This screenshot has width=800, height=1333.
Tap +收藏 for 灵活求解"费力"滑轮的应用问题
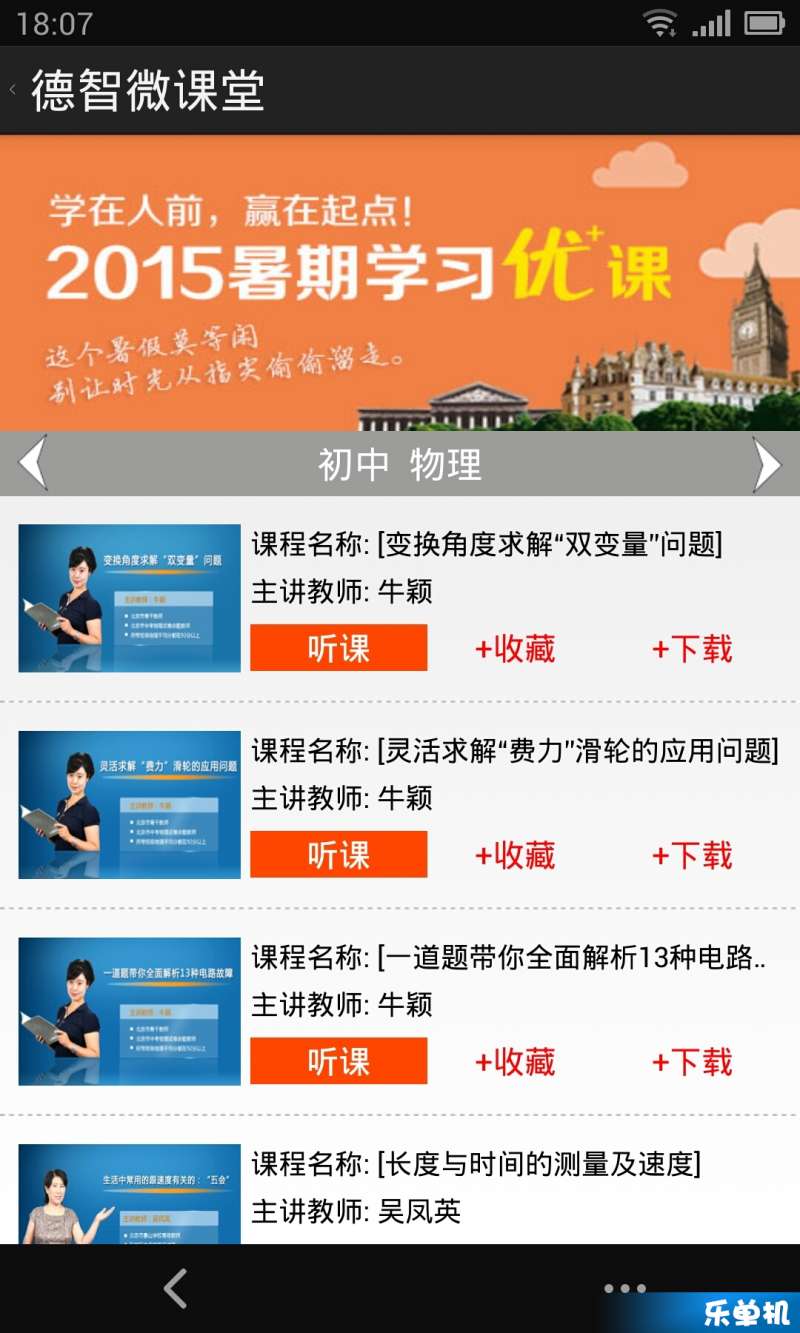click(515, 856)
